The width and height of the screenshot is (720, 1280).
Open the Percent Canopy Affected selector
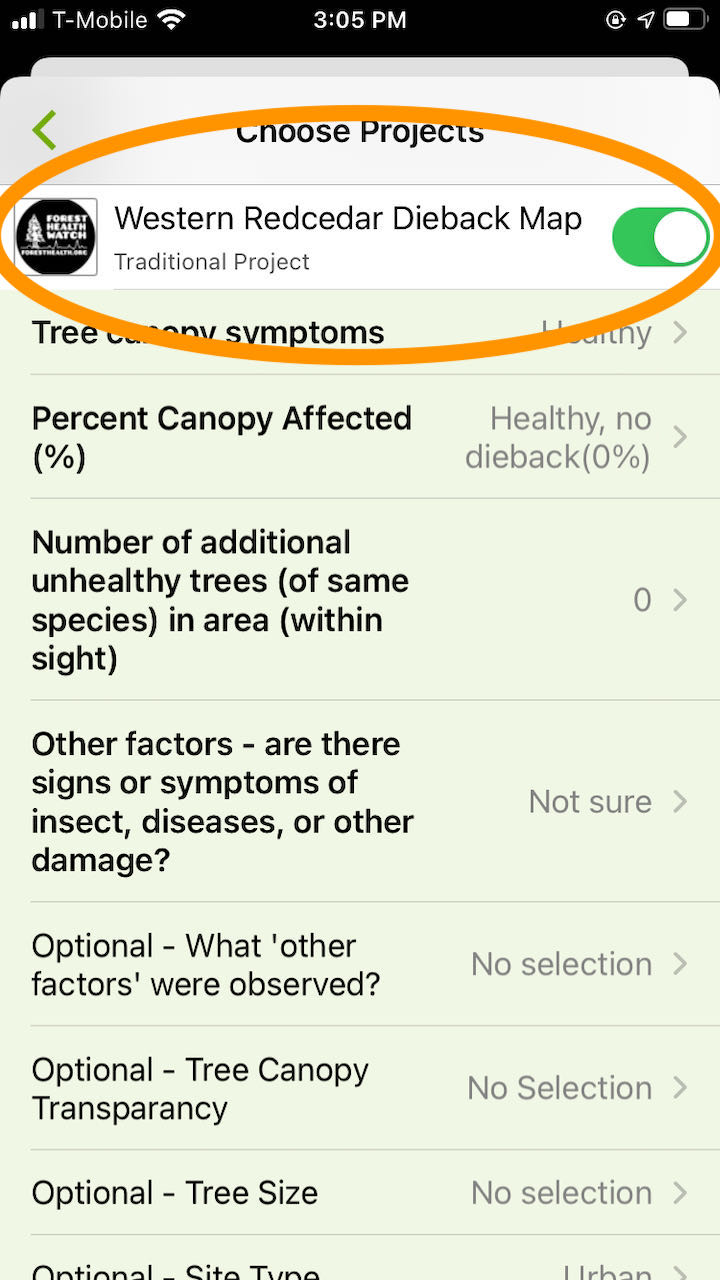click(360, 437)
